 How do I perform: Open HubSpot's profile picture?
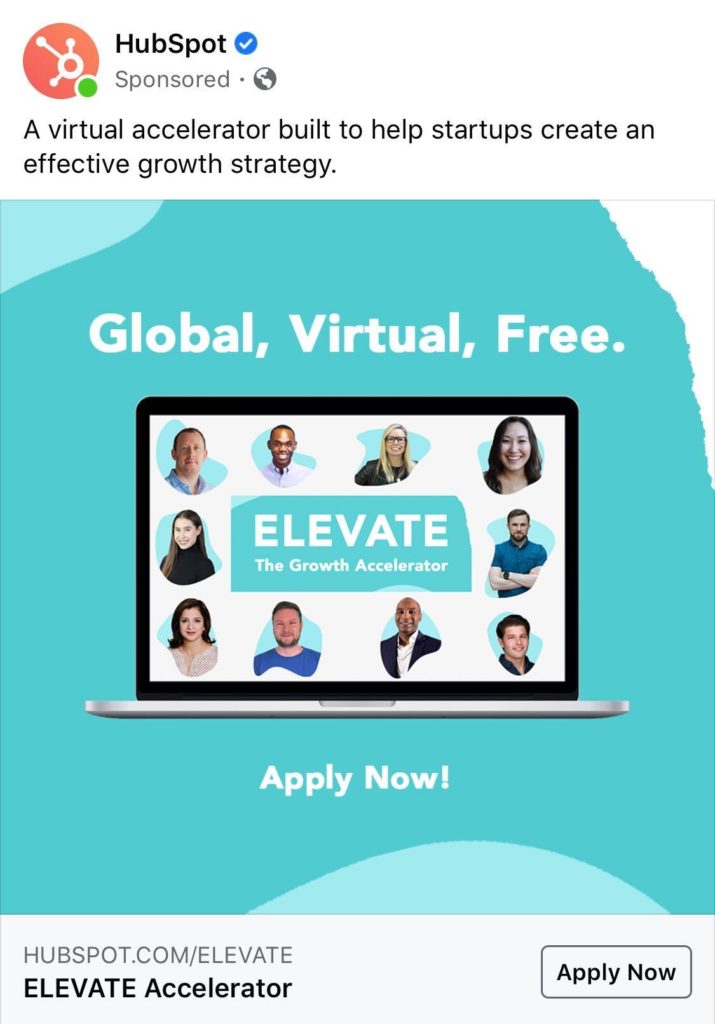(x=61, y=61)
